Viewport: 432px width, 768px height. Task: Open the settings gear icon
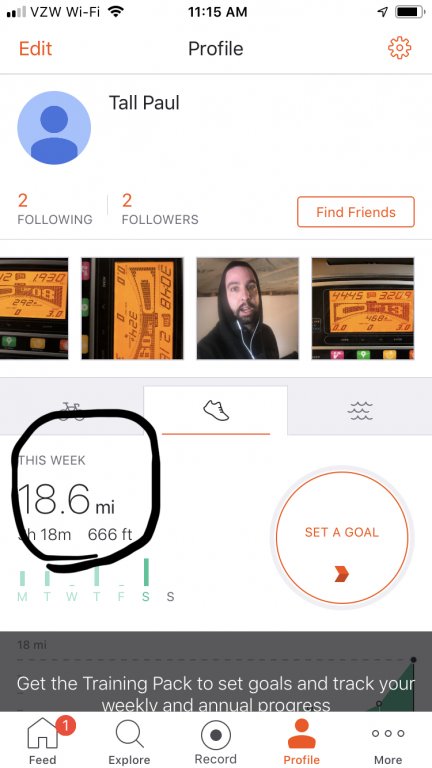(399, 48)
